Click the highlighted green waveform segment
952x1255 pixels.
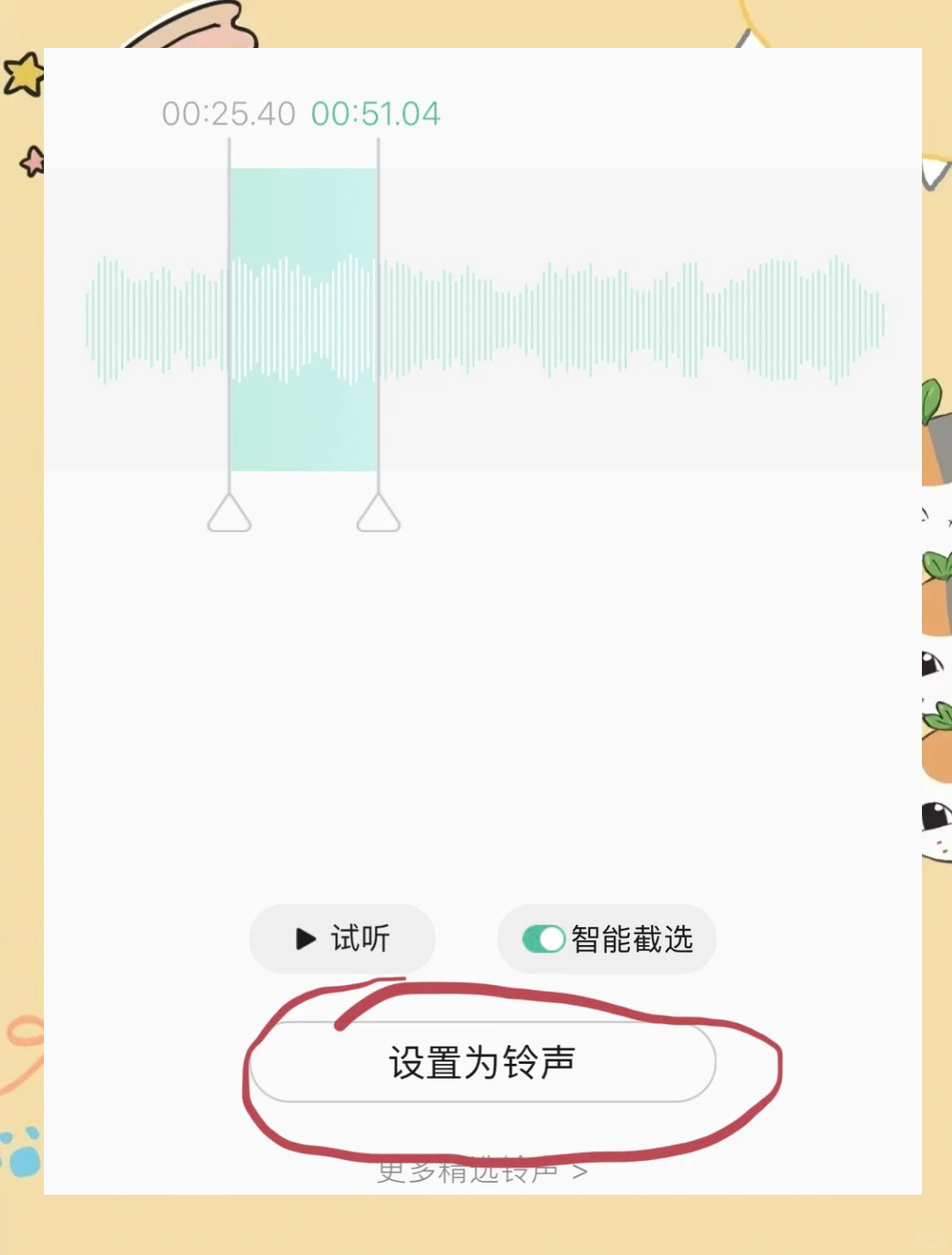click(303, 317)
